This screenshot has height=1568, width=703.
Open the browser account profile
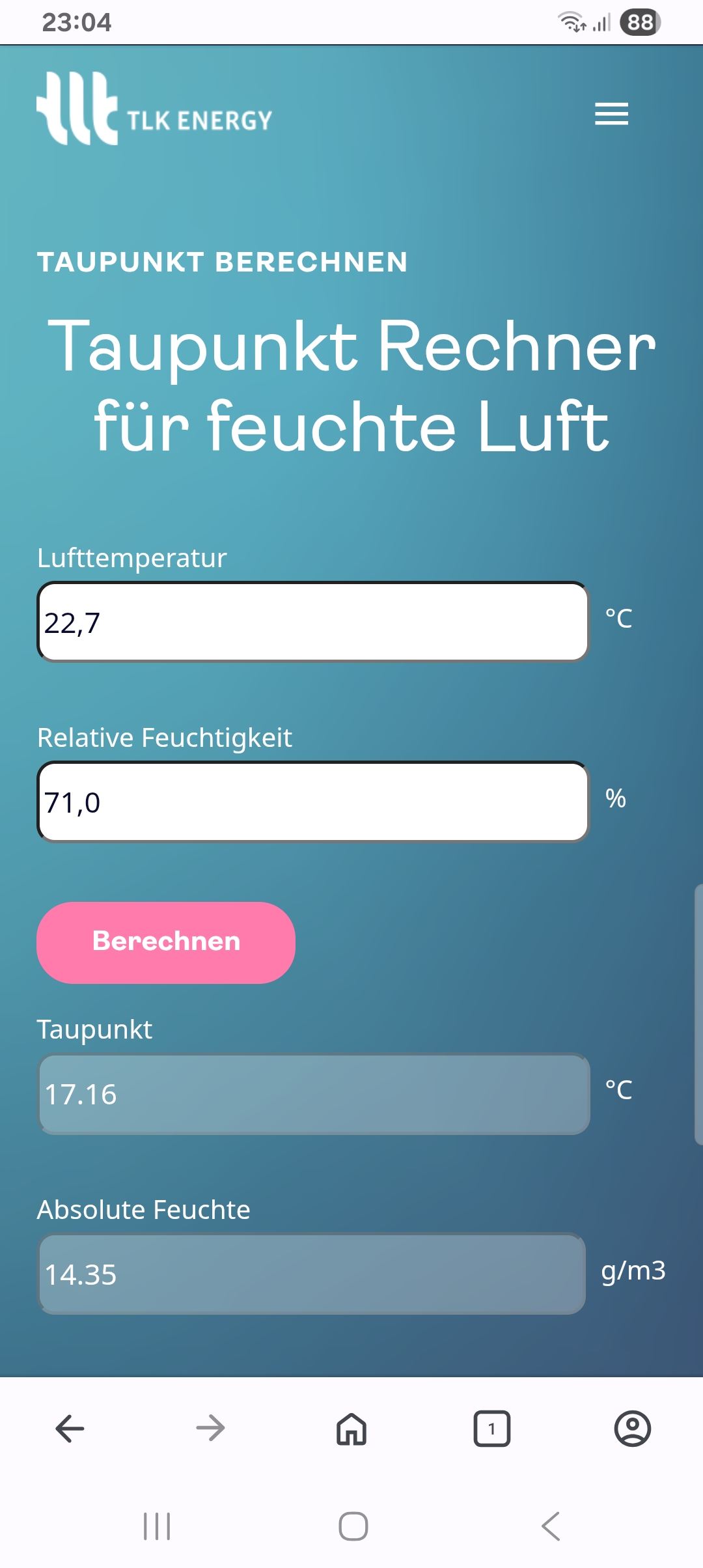coord(633,1429)
